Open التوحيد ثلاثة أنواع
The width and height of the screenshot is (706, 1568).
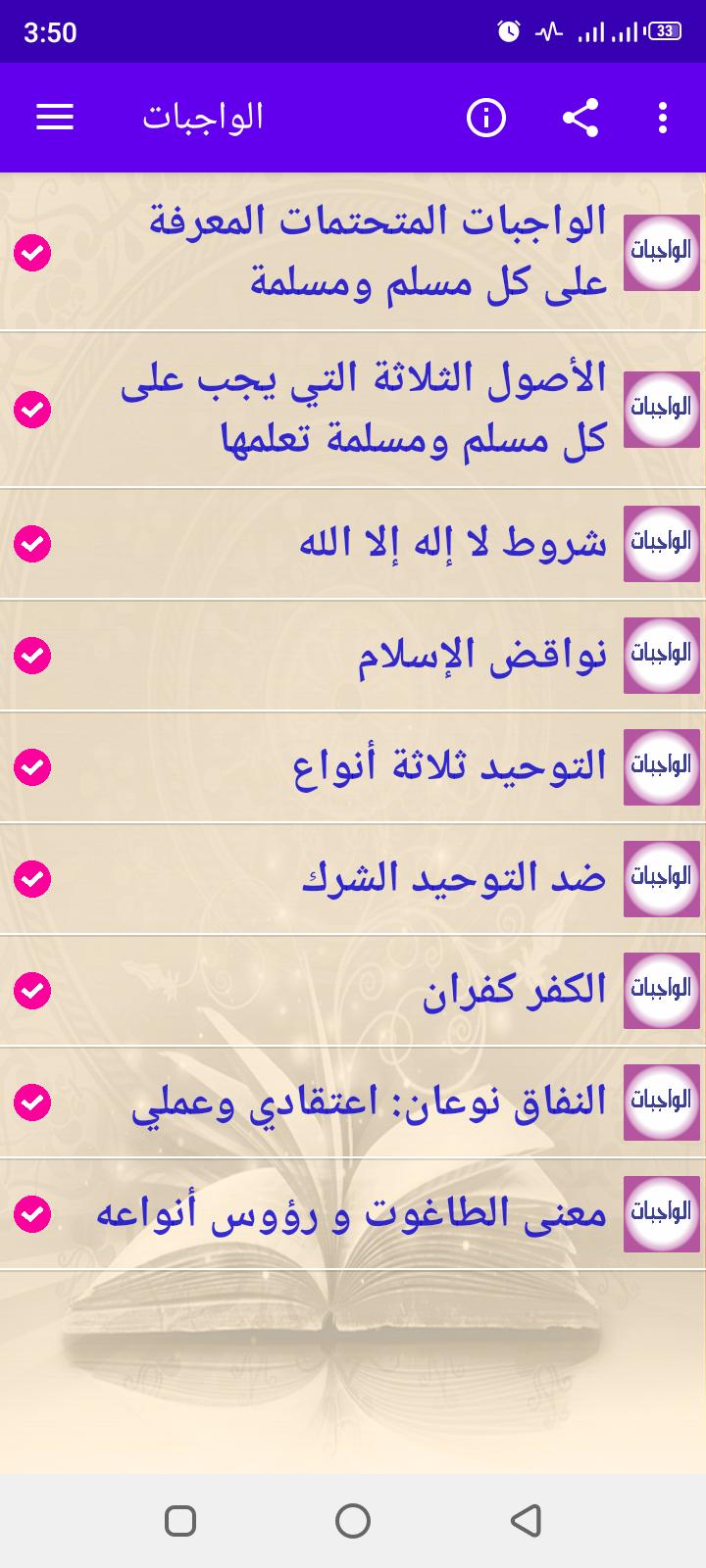tap(449, 766)
